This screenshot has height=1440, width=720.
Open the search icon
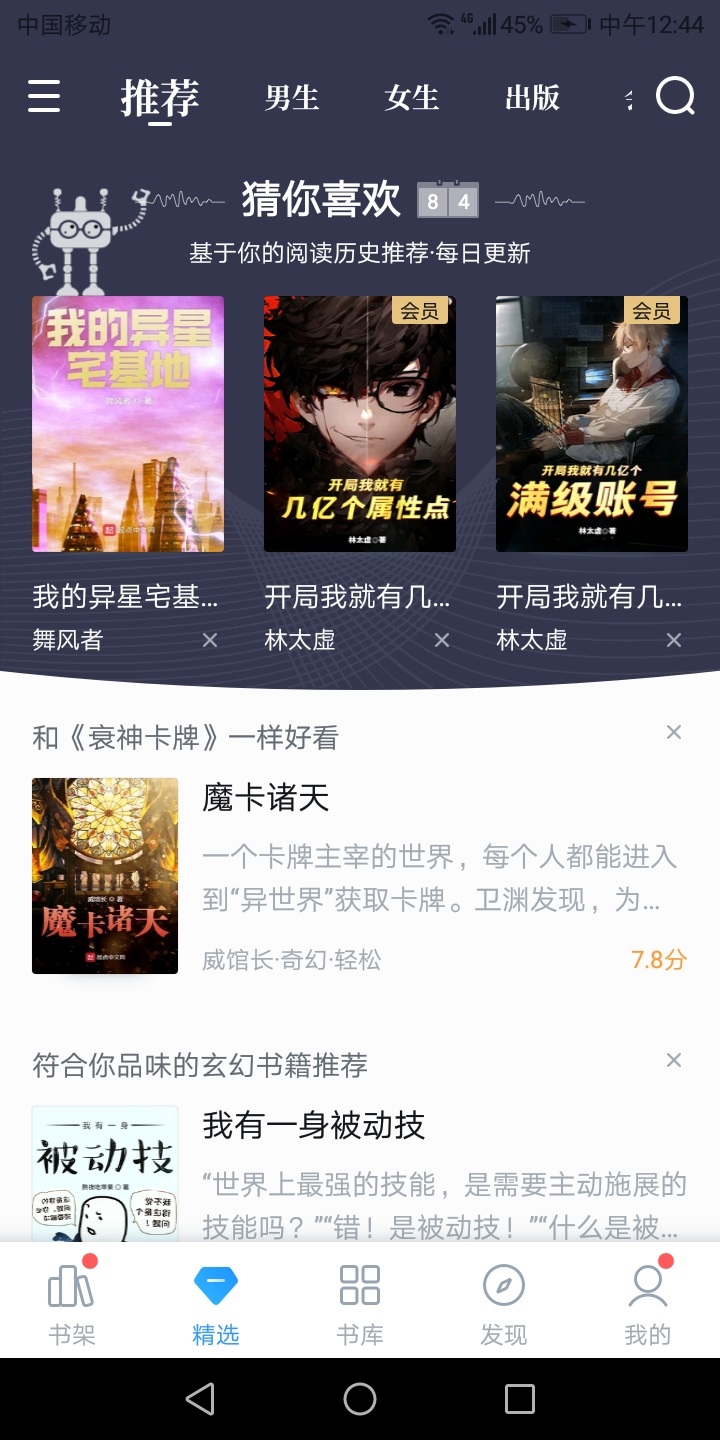(675, 97)
